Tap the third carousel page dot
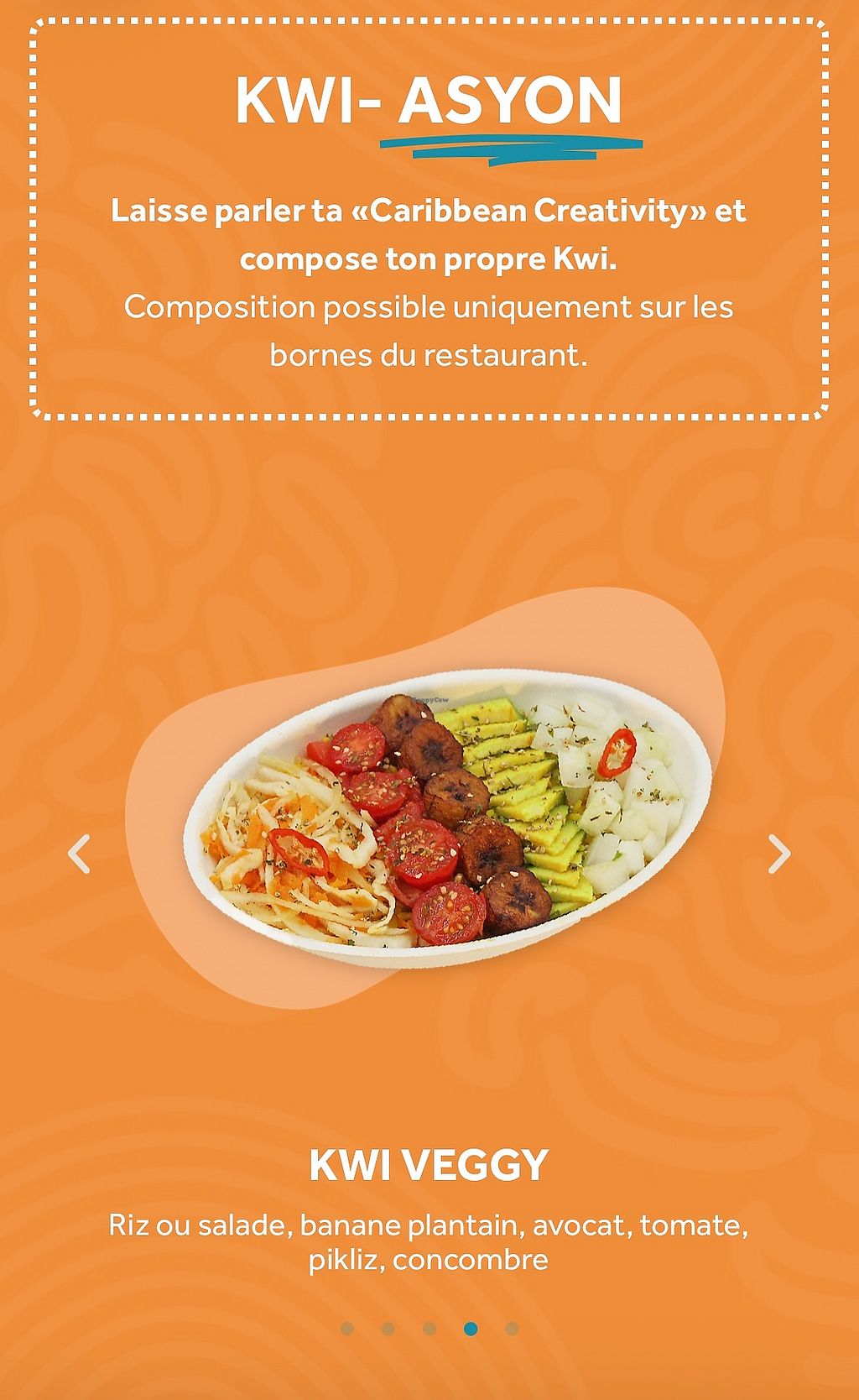859x1400 pixels. [x=429, y=1329]
